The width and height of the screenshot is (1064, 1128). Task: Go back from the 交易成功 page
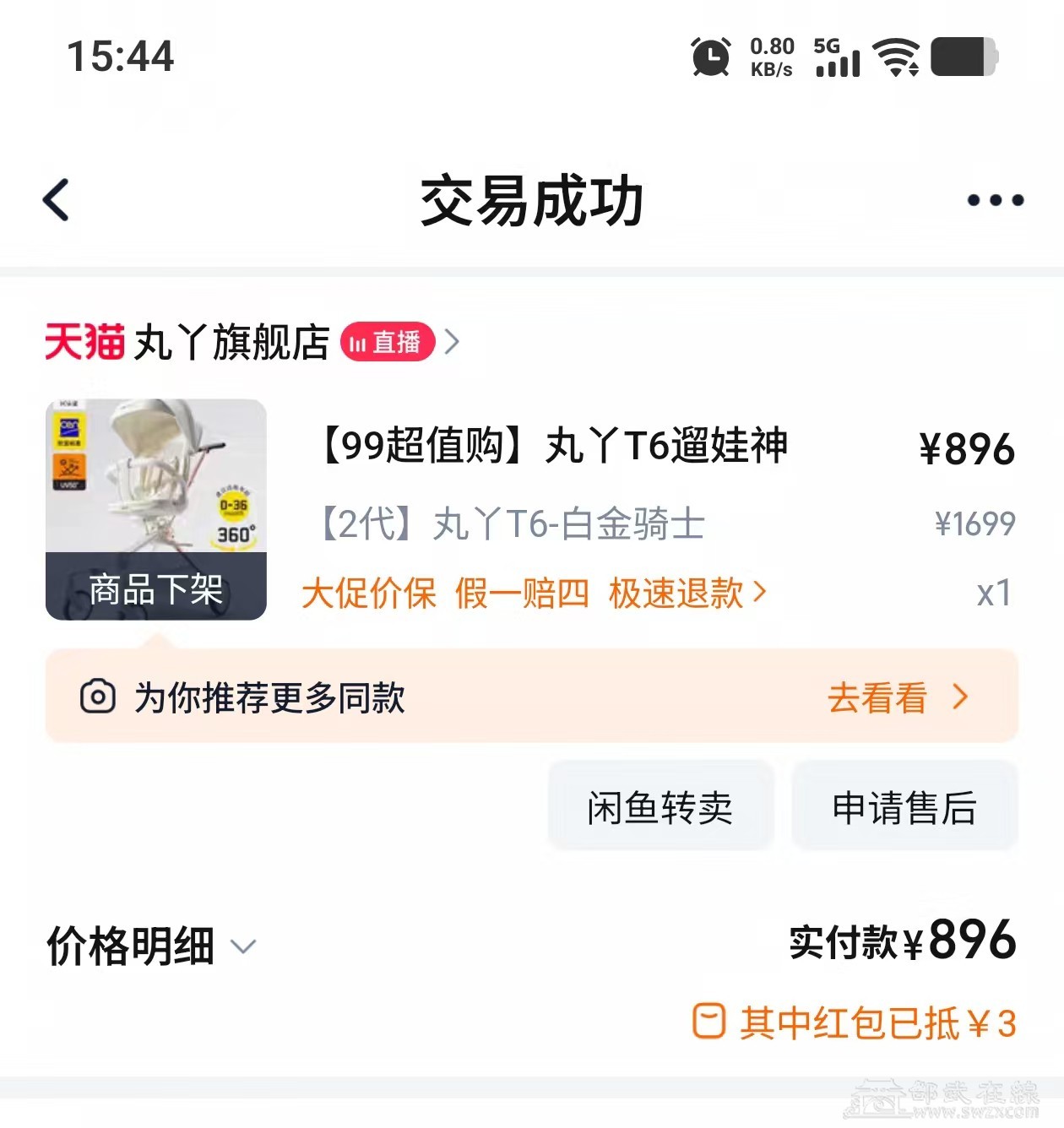[x=57, y=200]
